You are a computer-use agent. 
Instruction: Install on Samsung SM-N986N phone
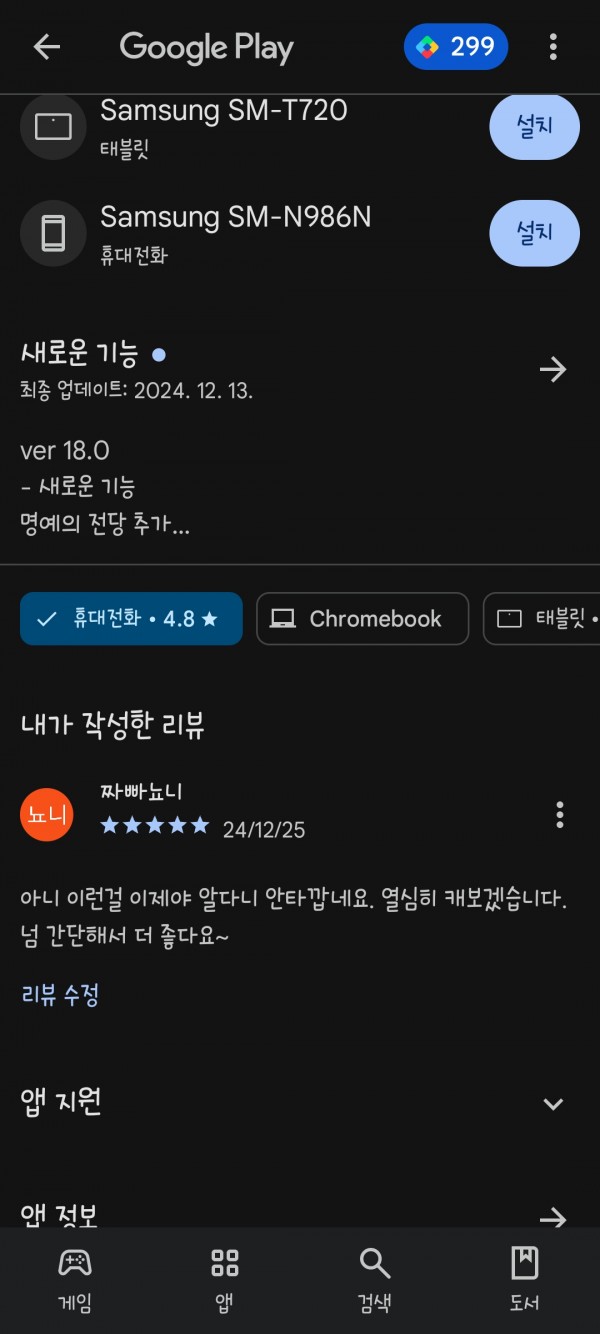pos(534,233)
